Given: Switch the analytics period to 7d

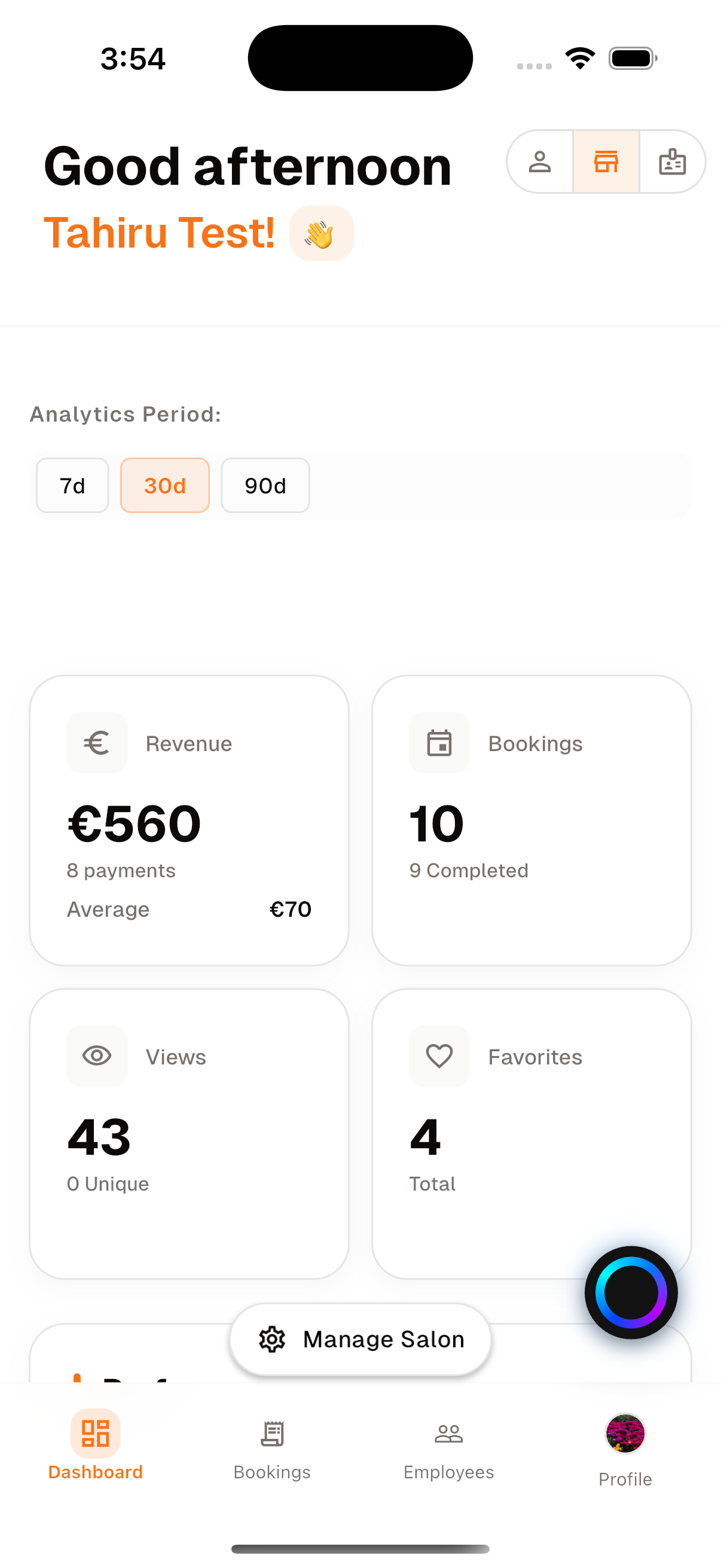Looking at the screenshot, I should 72,485.
